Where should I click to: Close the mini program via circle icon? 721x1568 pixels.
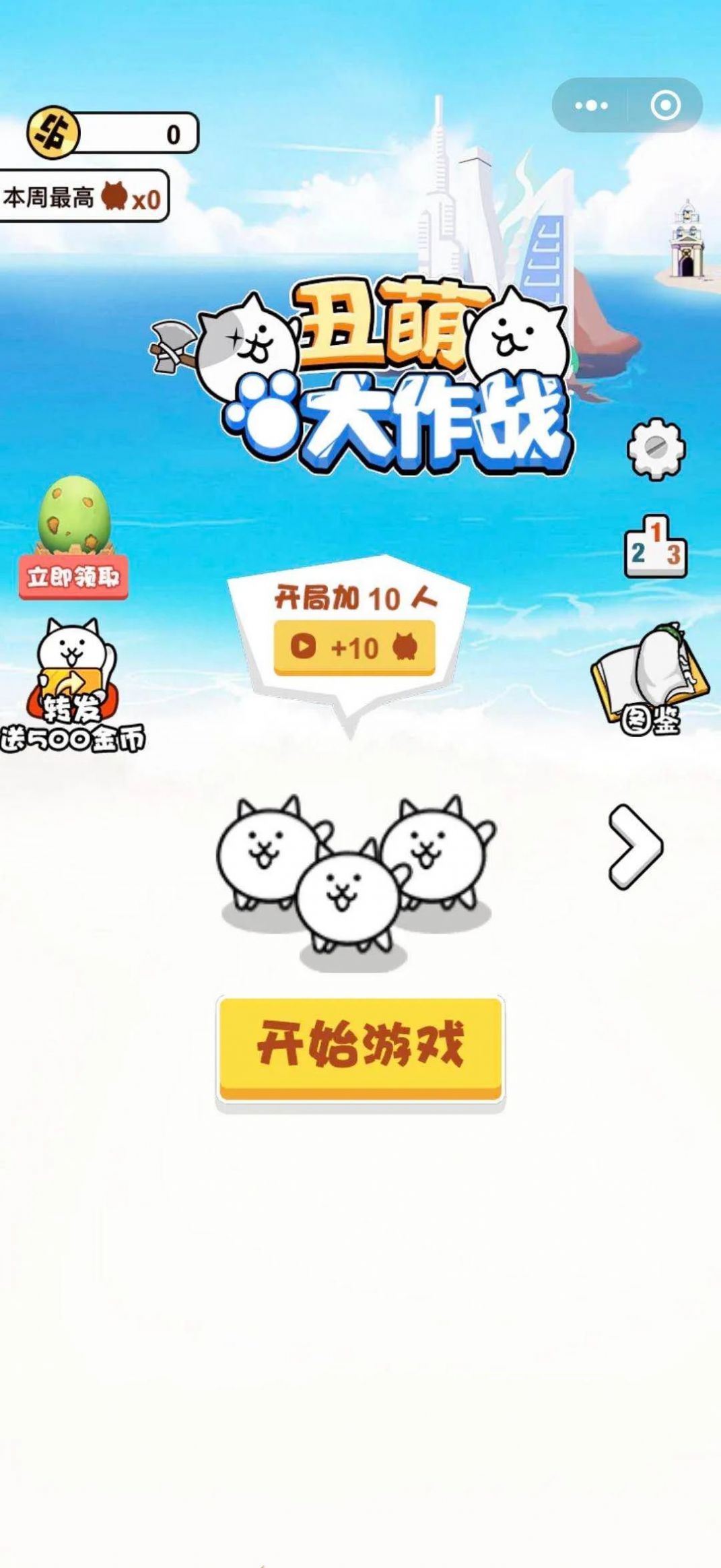[x=666, y=105]
